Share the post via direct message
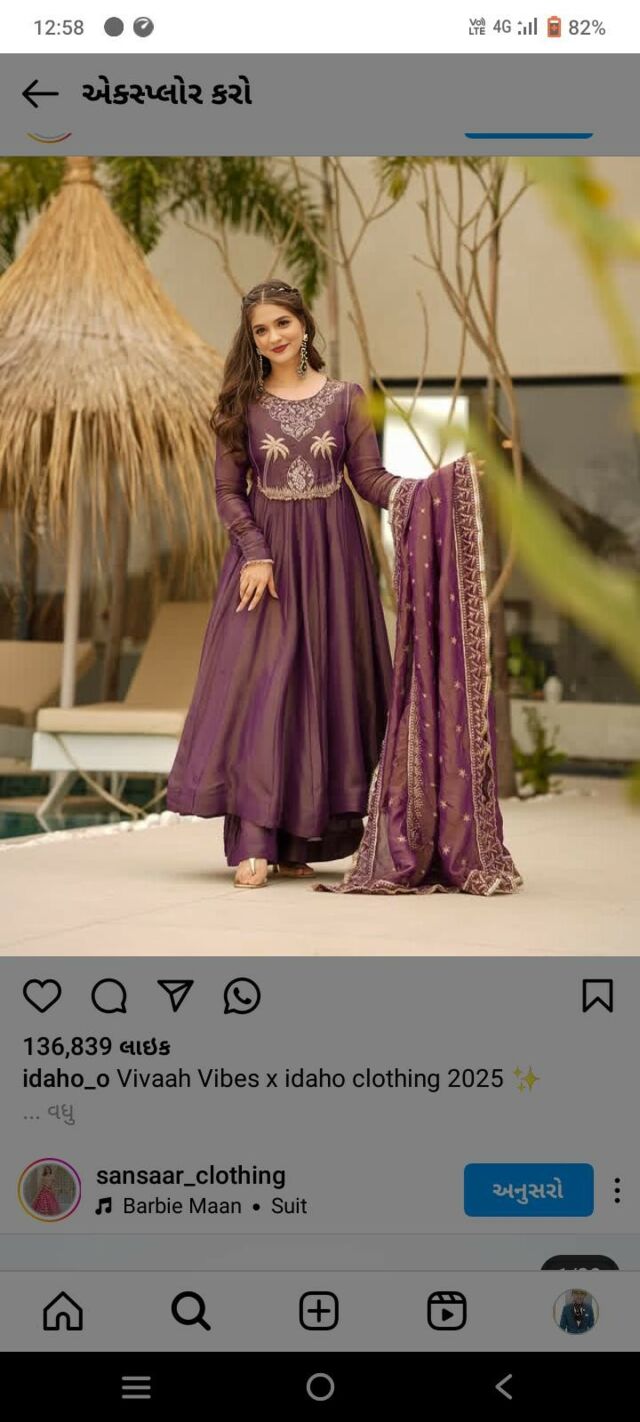Viewport: 640px width, 1422px height. [175, 996]
